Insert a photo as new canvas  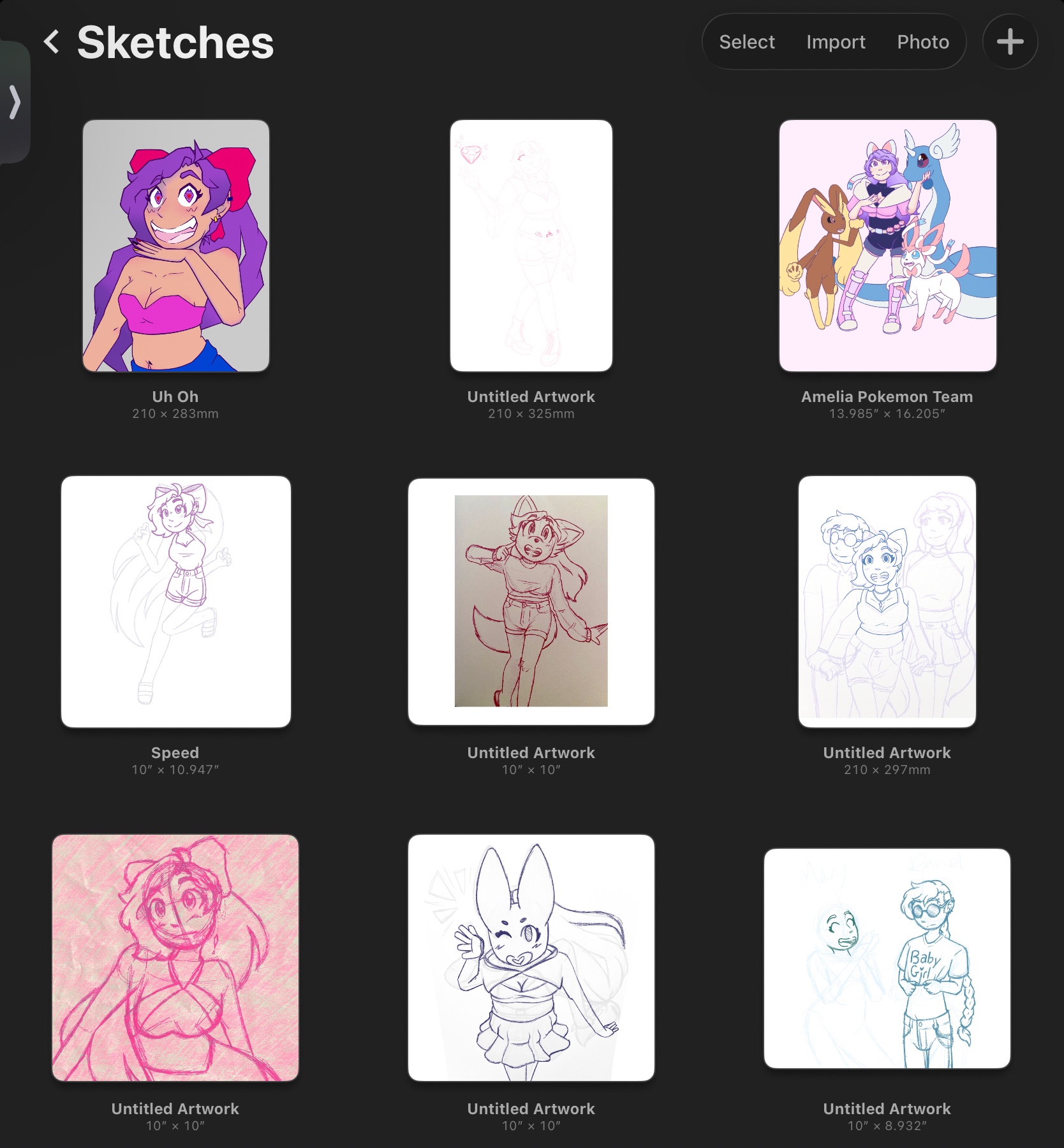922,42
